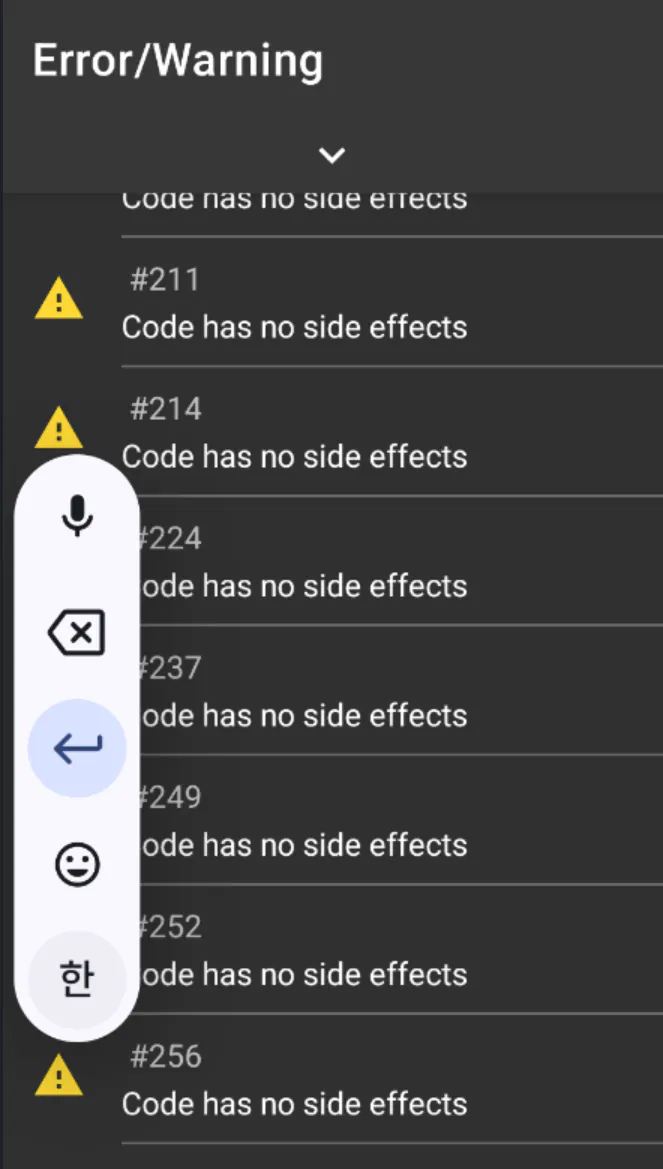
Task: Start voice input with the microphone
Action: pos(77,516)
